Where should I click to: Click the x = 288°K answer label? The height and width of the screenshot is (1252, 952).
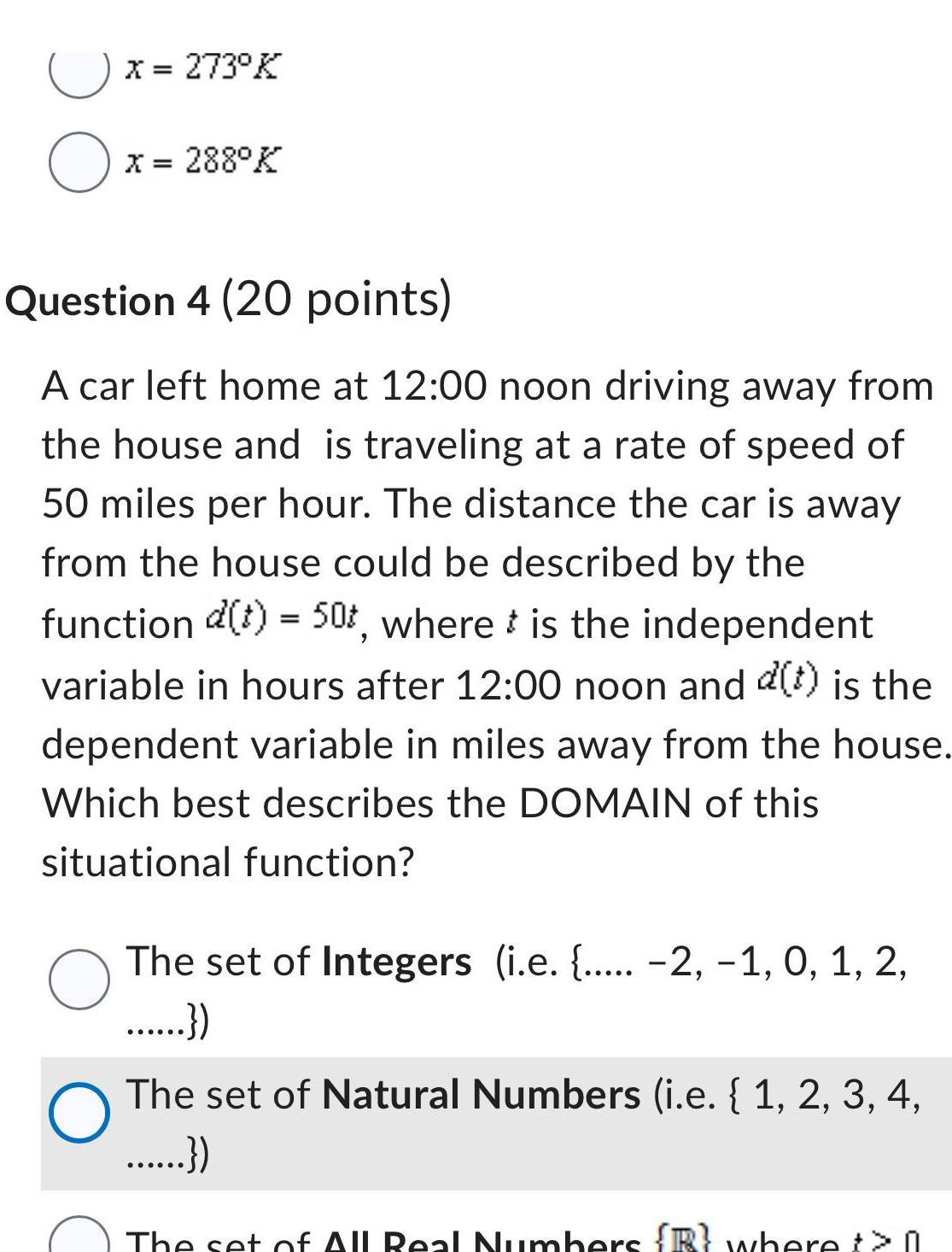tap(201, 162)
